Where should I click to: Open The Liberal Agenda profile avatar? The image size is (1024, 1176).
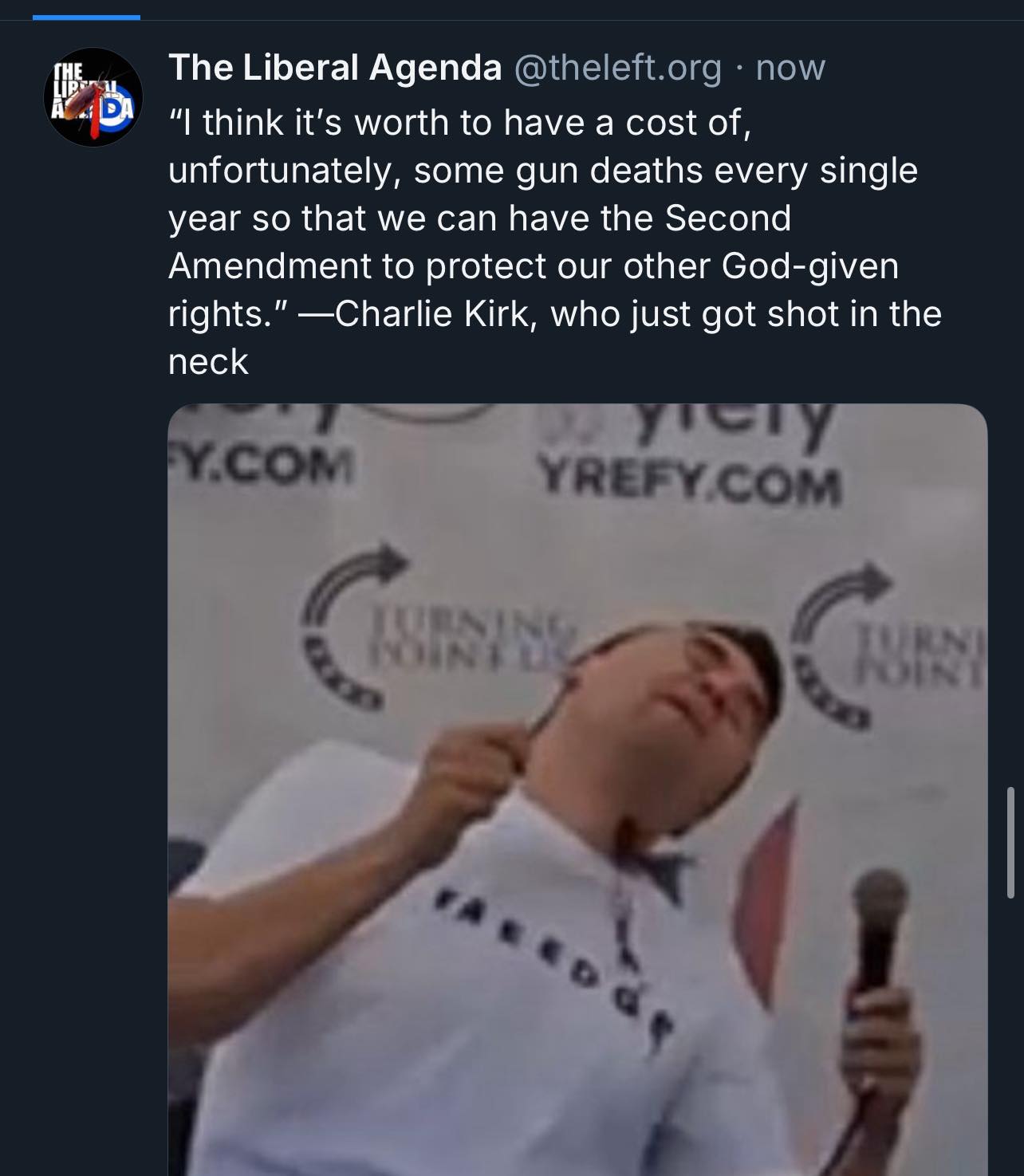tap(93, 96)
